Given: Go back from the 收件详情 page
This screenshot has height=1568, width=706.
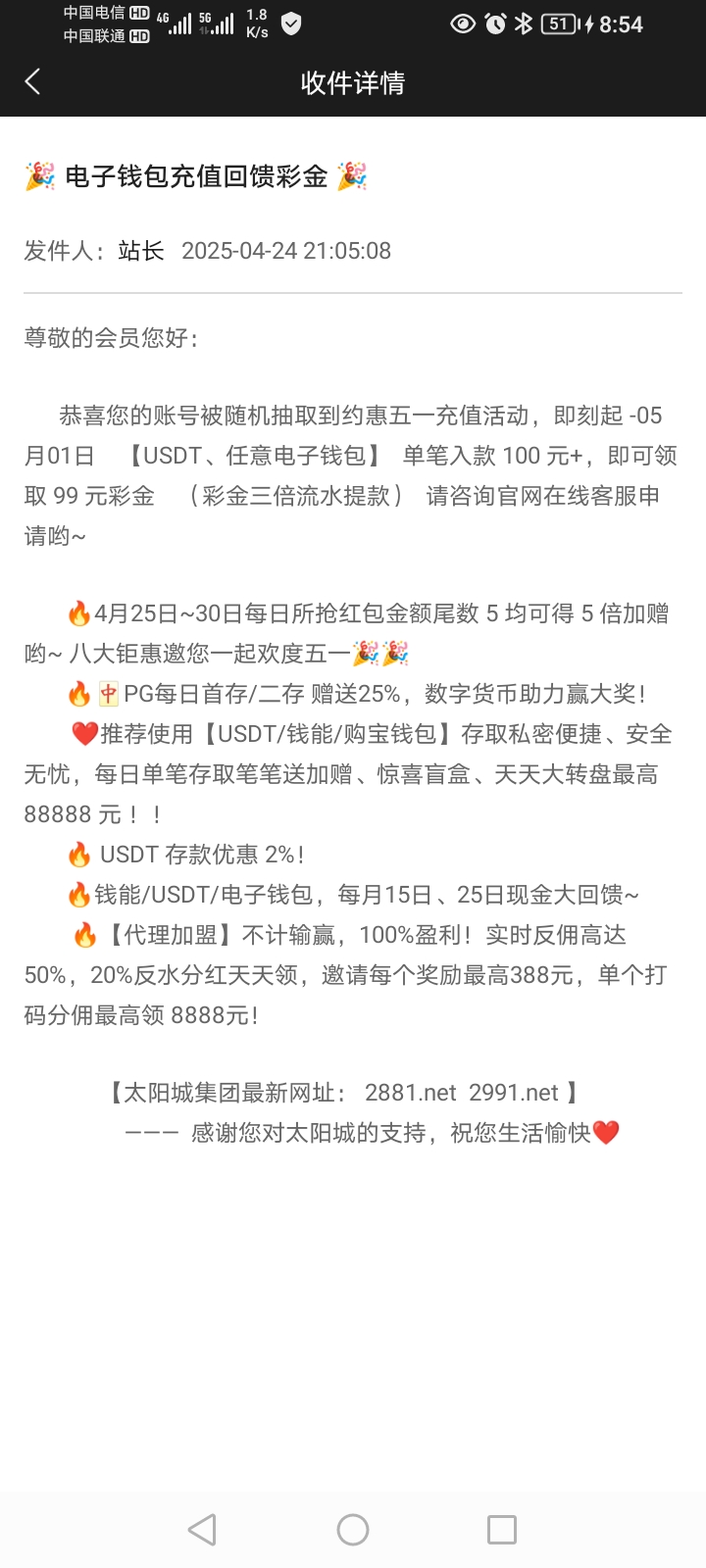Looking at the screenshot, I should pyautogui.click(x=32, y=82).
